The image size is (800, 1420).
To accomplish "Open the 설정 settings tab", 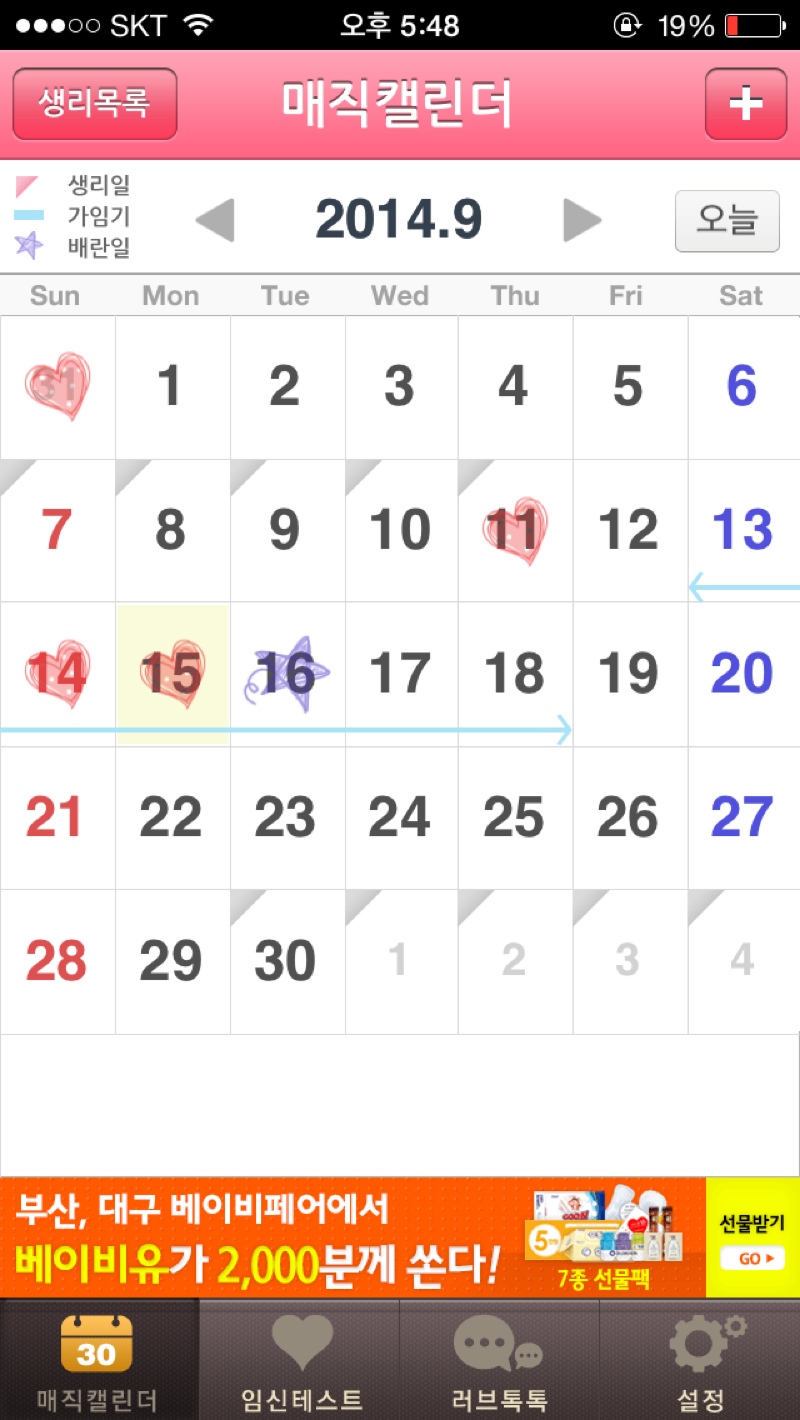I will tap(700, 1360).
